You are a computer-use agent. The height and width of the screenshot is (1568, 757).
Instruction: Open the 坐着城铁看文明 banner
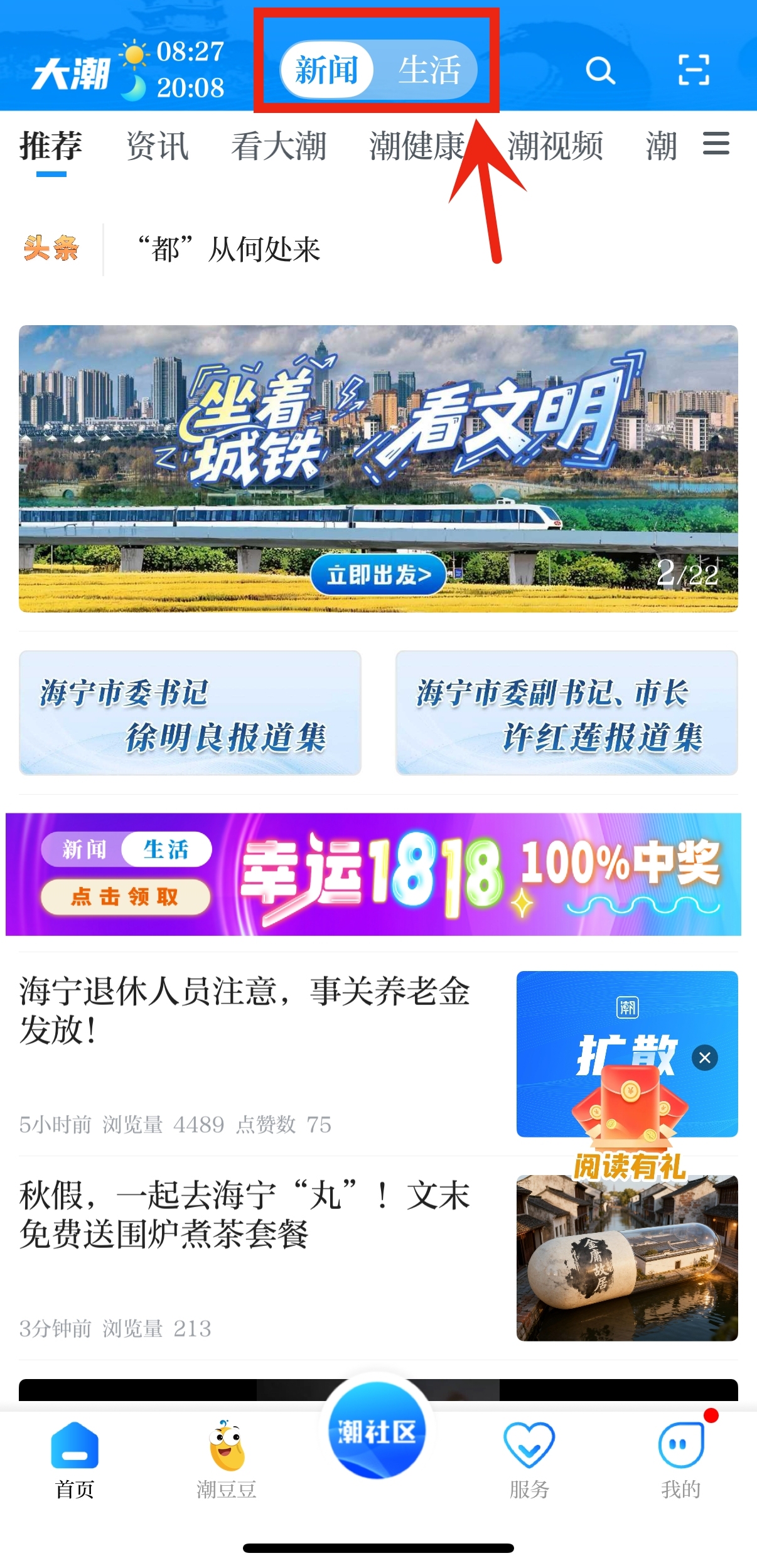378,468
